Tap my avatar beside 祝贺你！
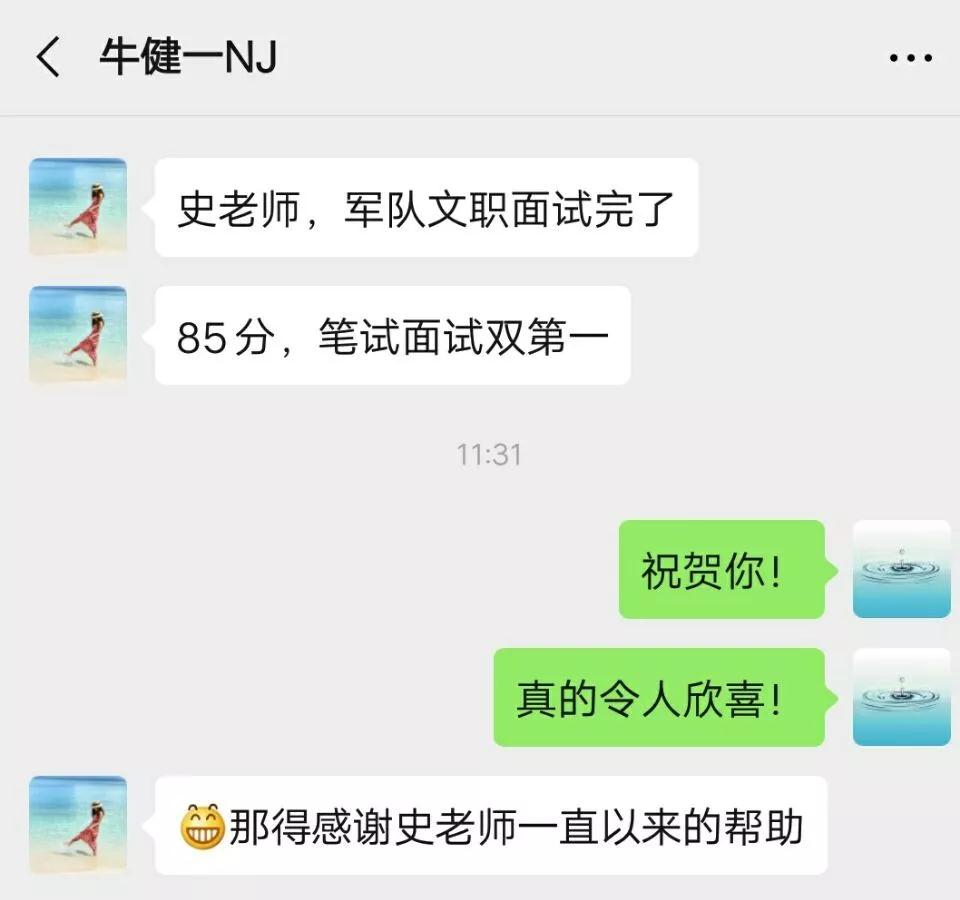Viewport: 960px width, 900px height. click(x=901, y=569)
